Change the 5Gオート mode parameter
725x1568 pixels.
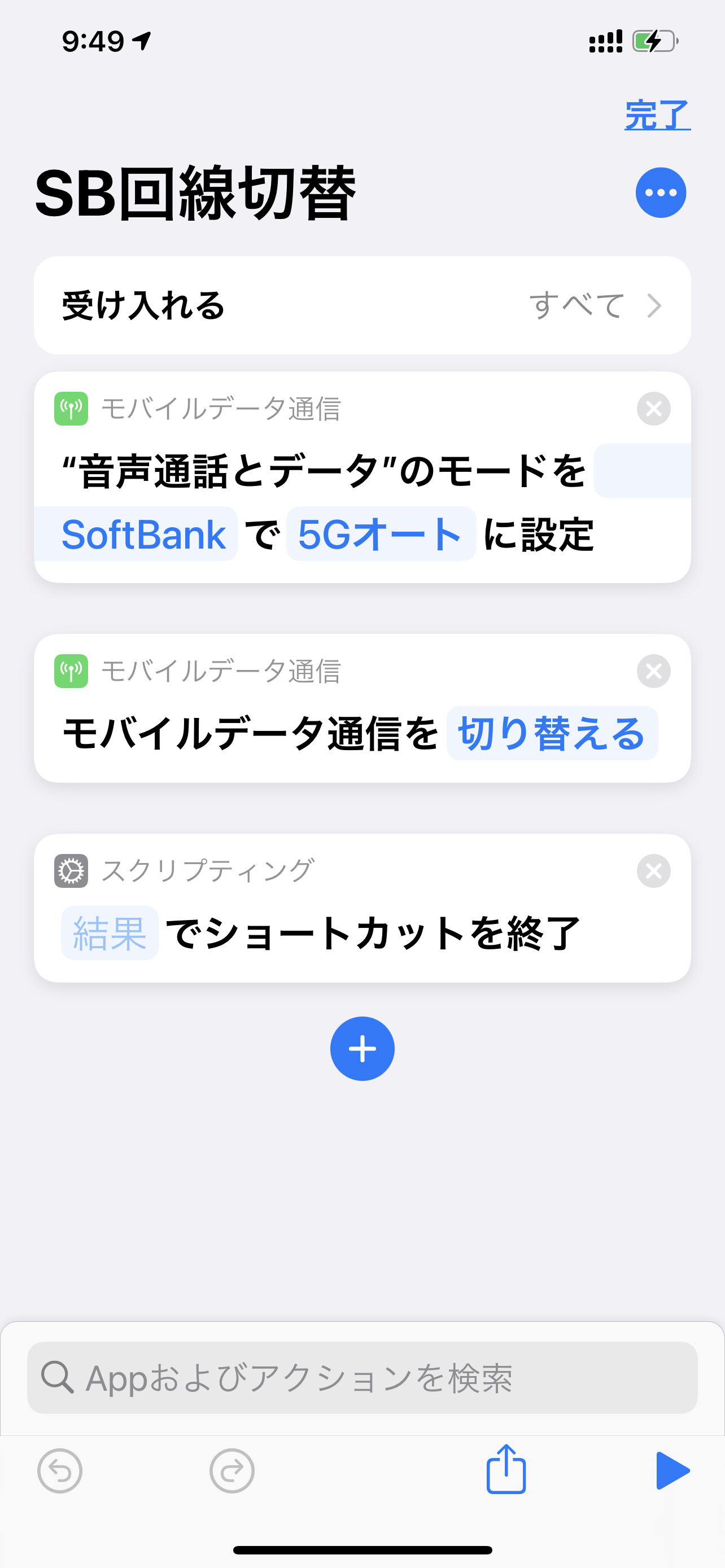381,535
